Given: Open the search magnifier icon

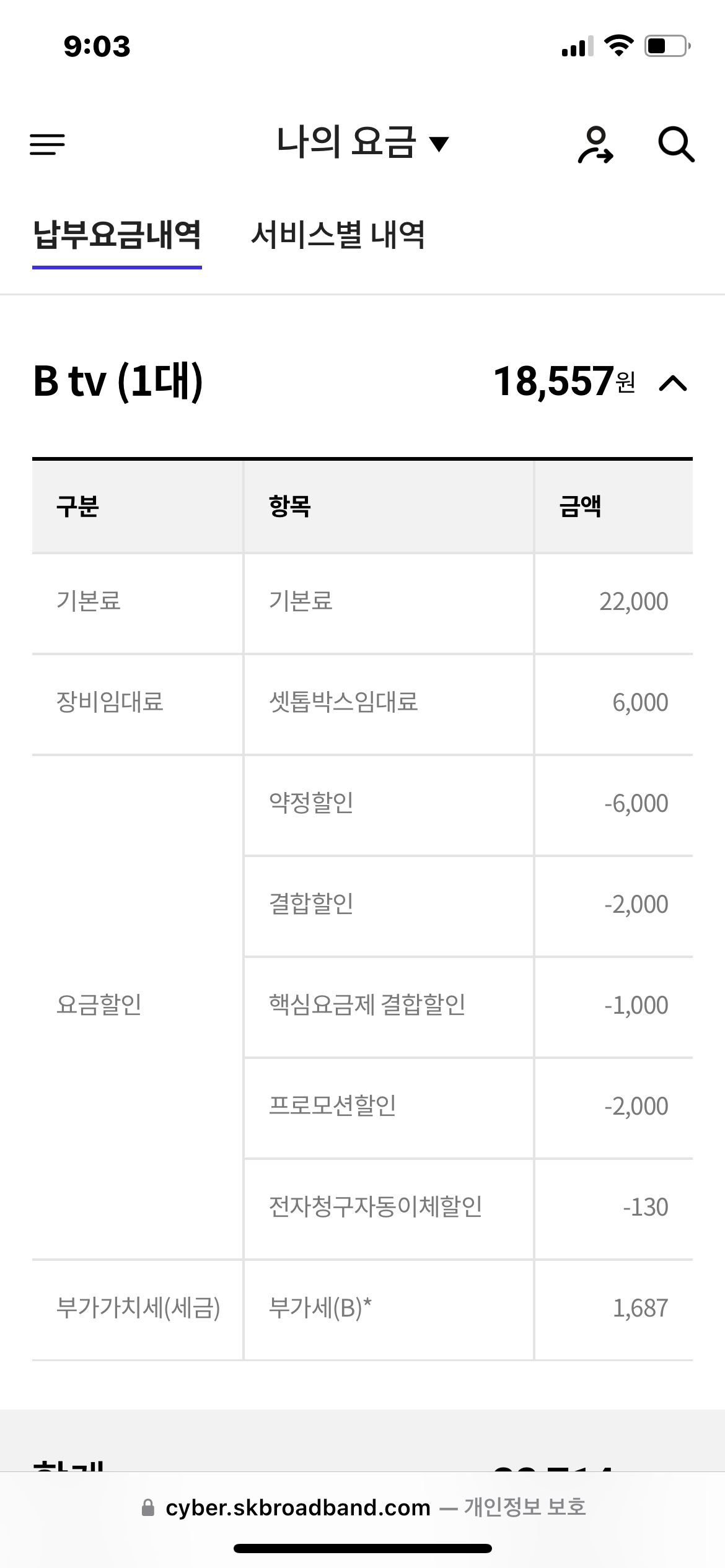Looking at the screenshot, I should (x=676, y=145).
